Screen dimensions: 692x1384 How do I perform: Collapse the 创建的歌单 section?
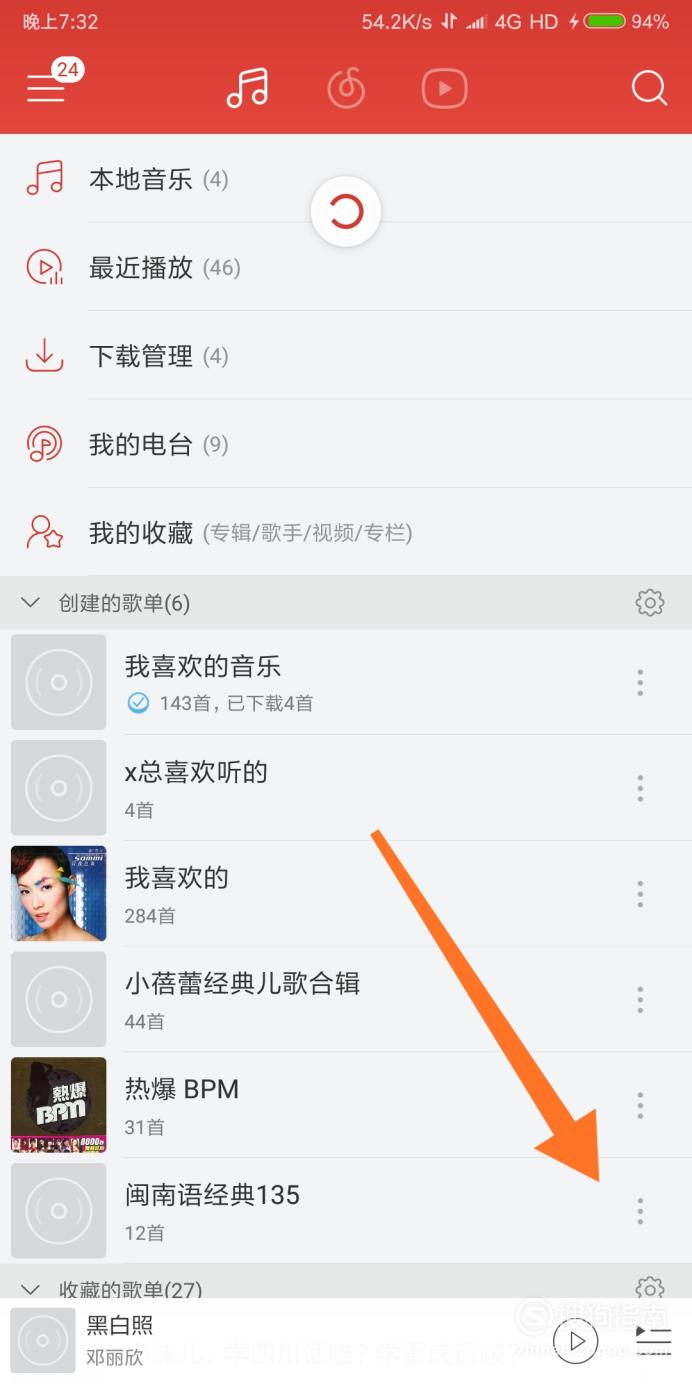(x=31, y=603)
